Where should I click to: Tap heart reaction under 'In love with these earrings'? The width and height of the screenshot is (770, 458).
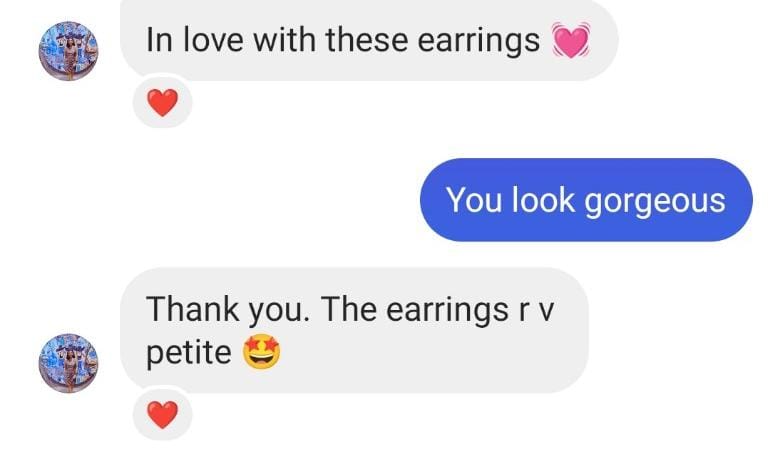click(162, 102)
